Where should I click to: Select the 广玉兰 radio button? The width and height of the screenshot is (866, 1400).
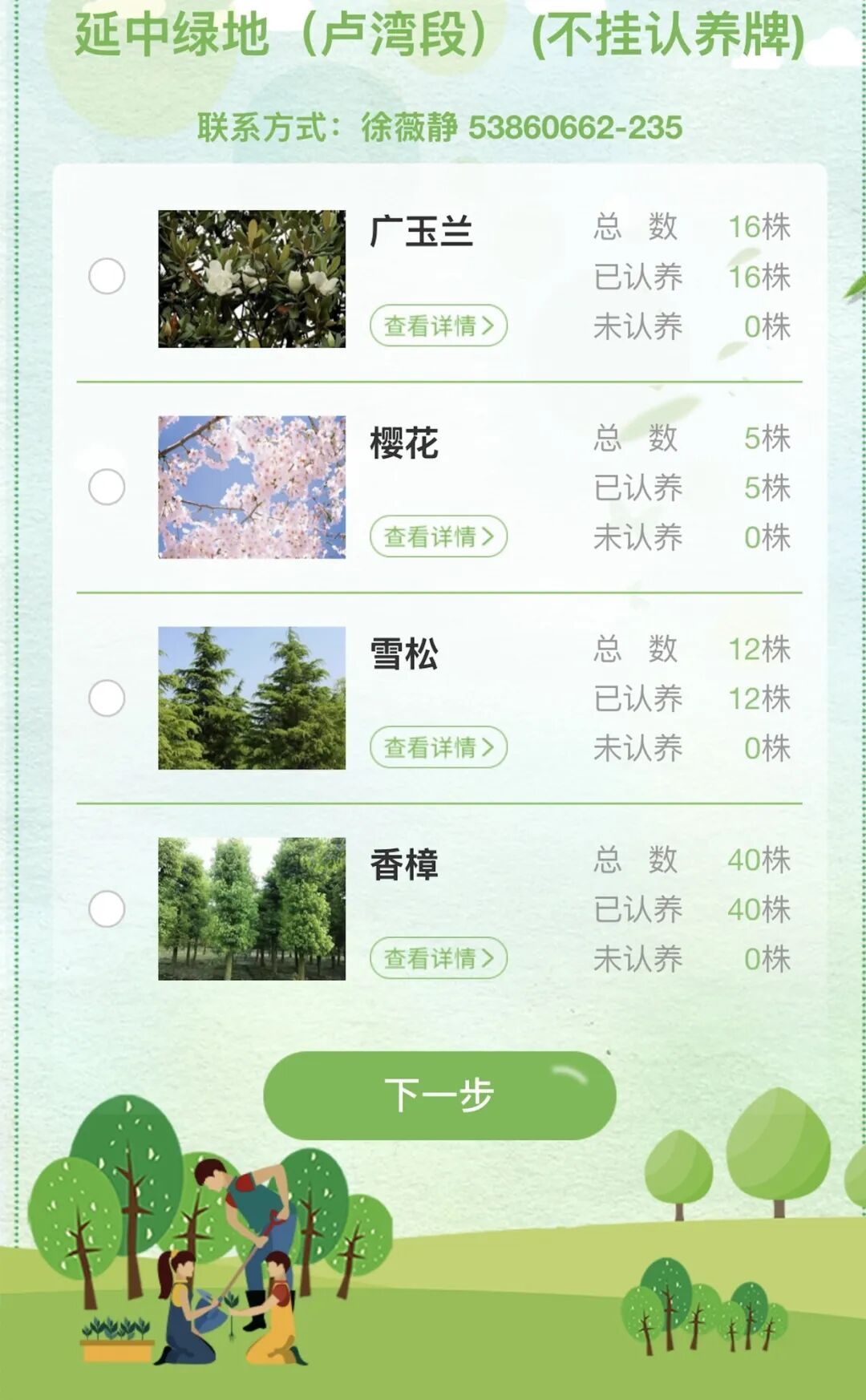(x=107, y=277)
